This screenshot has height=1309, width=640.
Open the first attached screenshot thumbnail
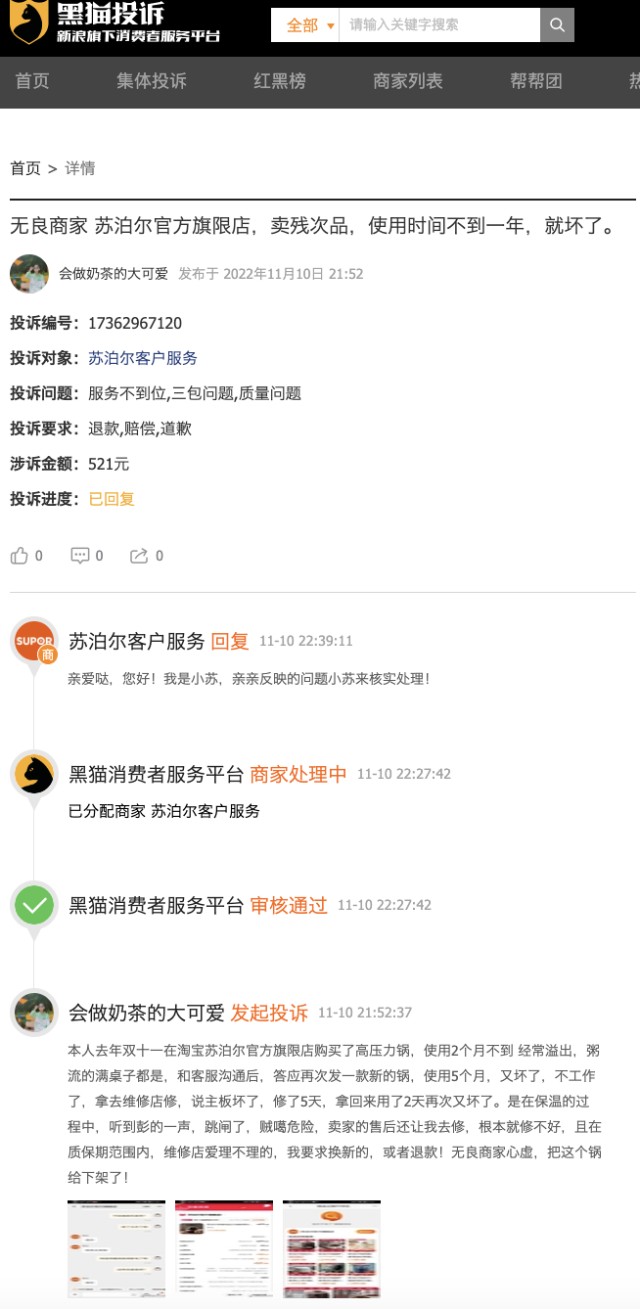tap(116, 1248)
